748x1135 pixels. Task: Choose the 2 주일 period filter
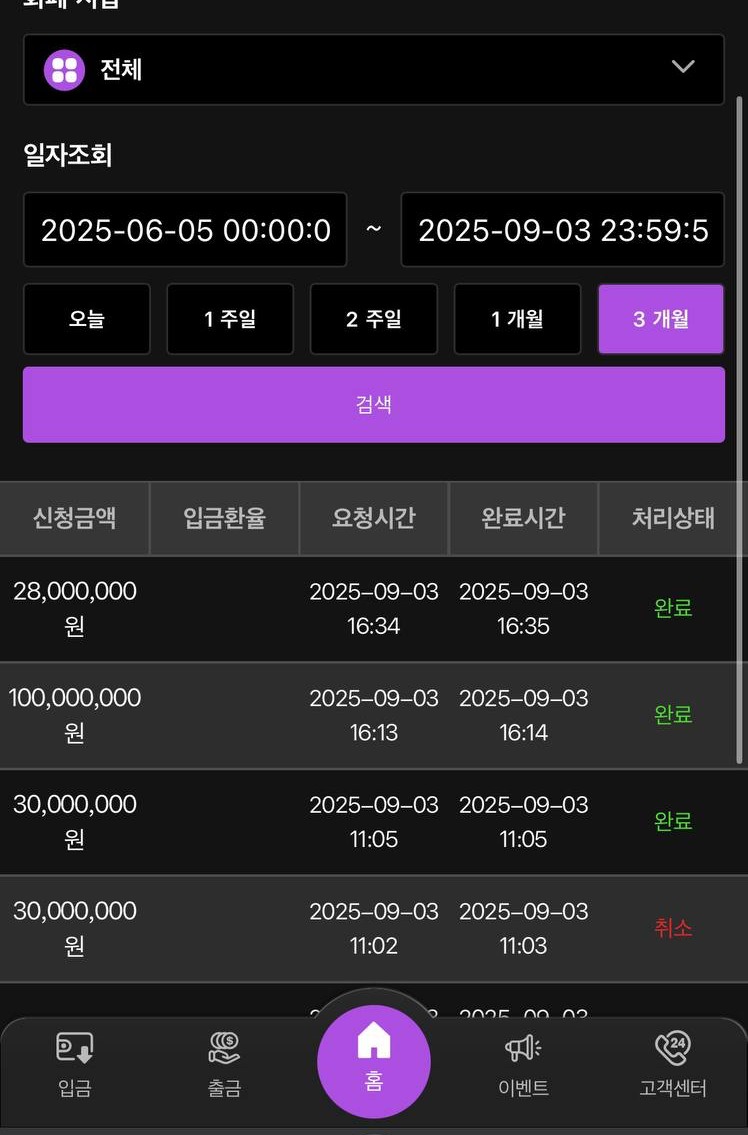[x=374, y=319]
